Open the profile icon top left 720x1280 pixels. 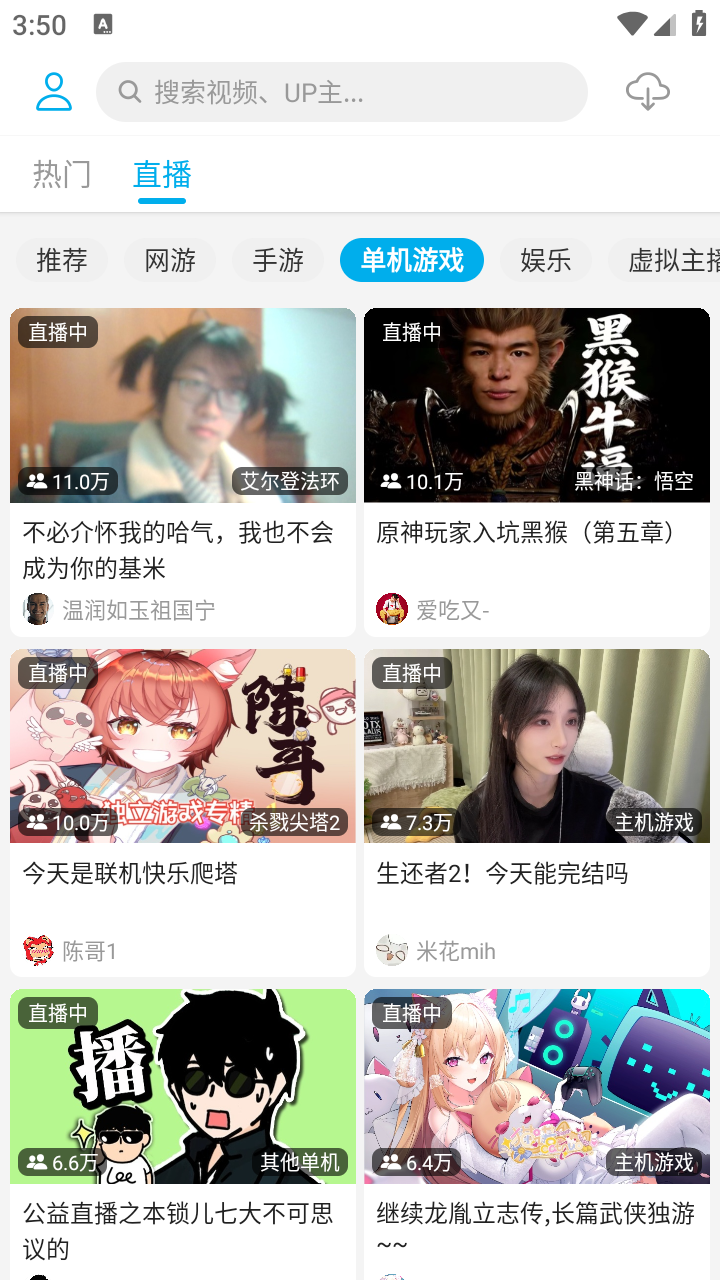(x=52, y=91)
